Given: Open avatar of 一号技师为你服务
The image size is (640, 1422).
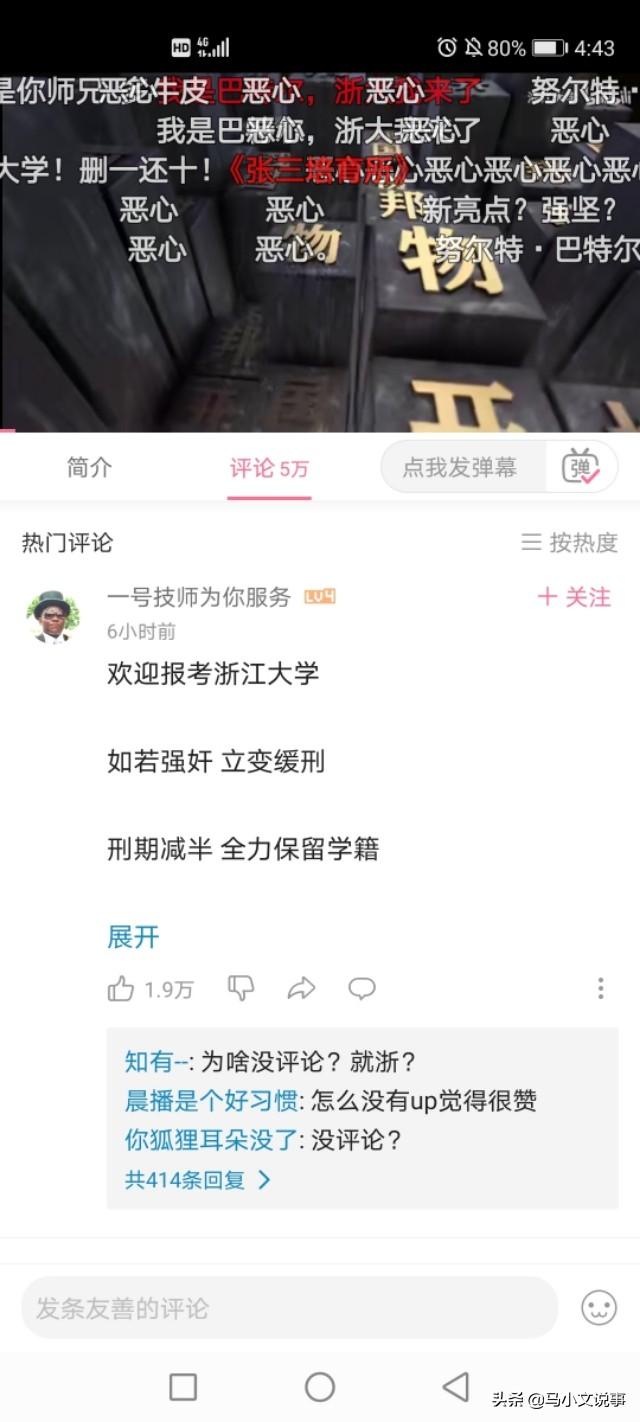Looking at the screenshot, I should (x=52, y=616).
